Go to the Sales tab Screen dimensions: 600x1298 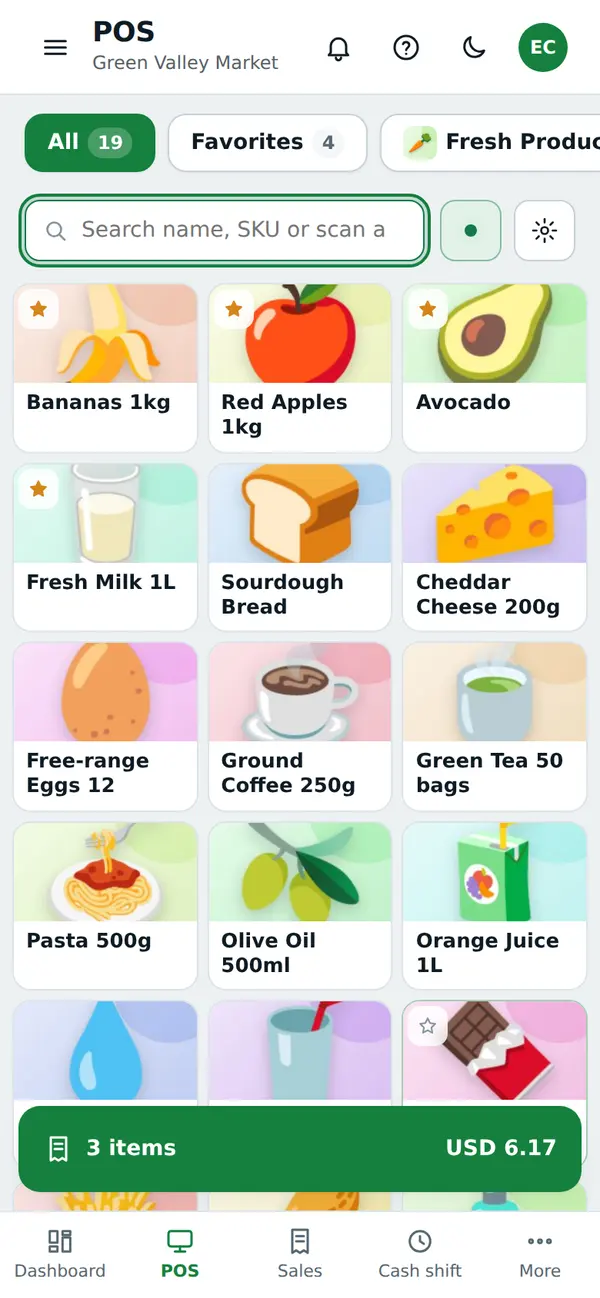click(x=300, y=1255)
